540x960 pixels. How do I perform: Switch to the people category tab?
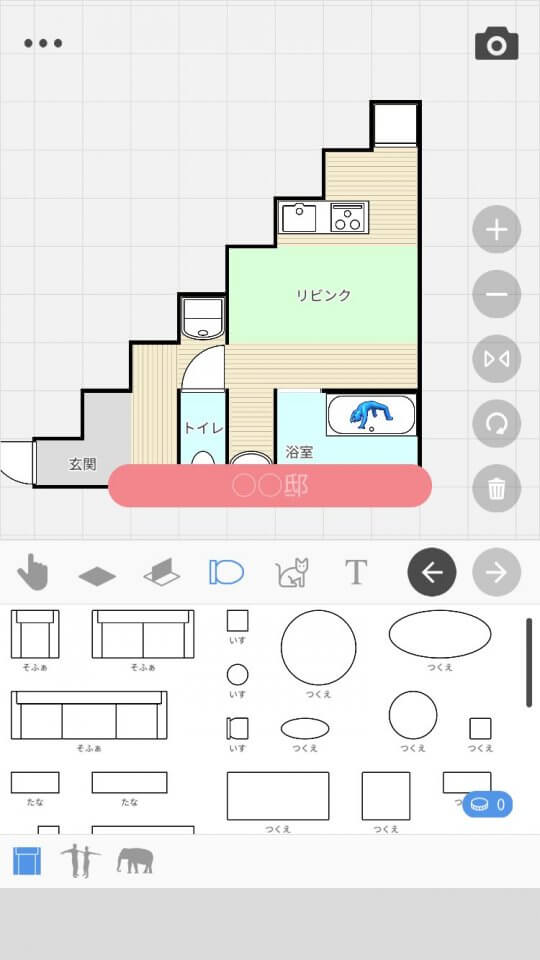80,861
